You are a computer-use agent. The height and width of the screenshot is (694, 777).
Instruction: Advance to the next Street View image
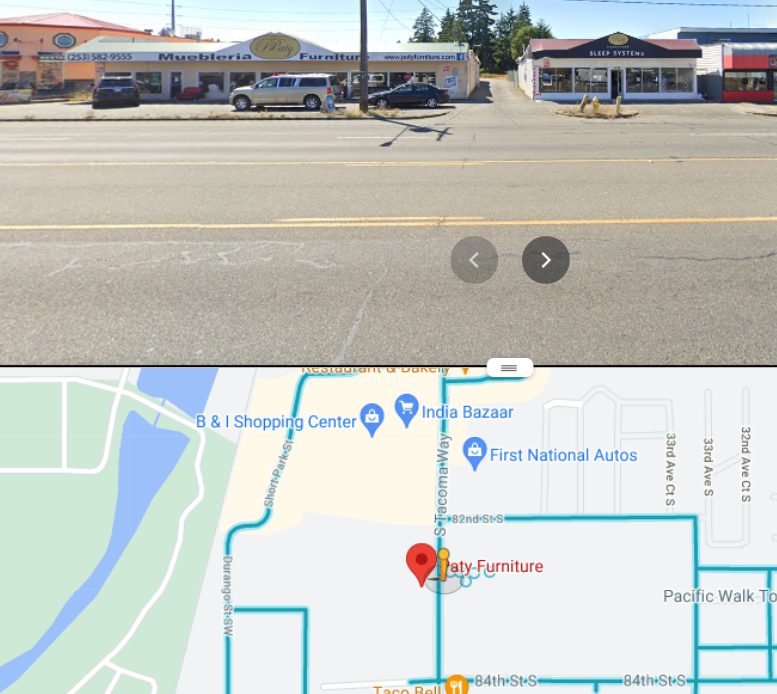[545, 260]
